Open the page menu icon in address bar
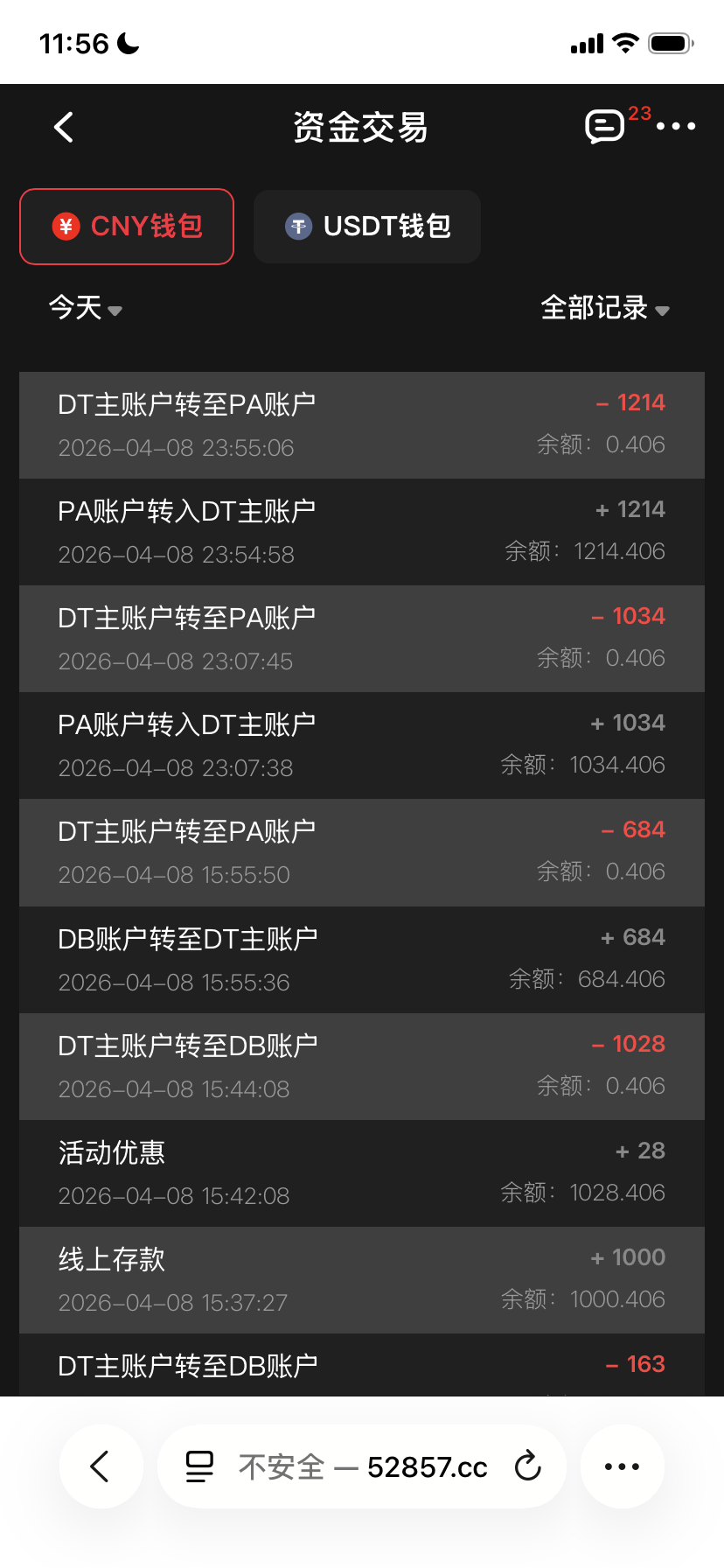This screenshot has width=724, height=1568. (199, 1466)
